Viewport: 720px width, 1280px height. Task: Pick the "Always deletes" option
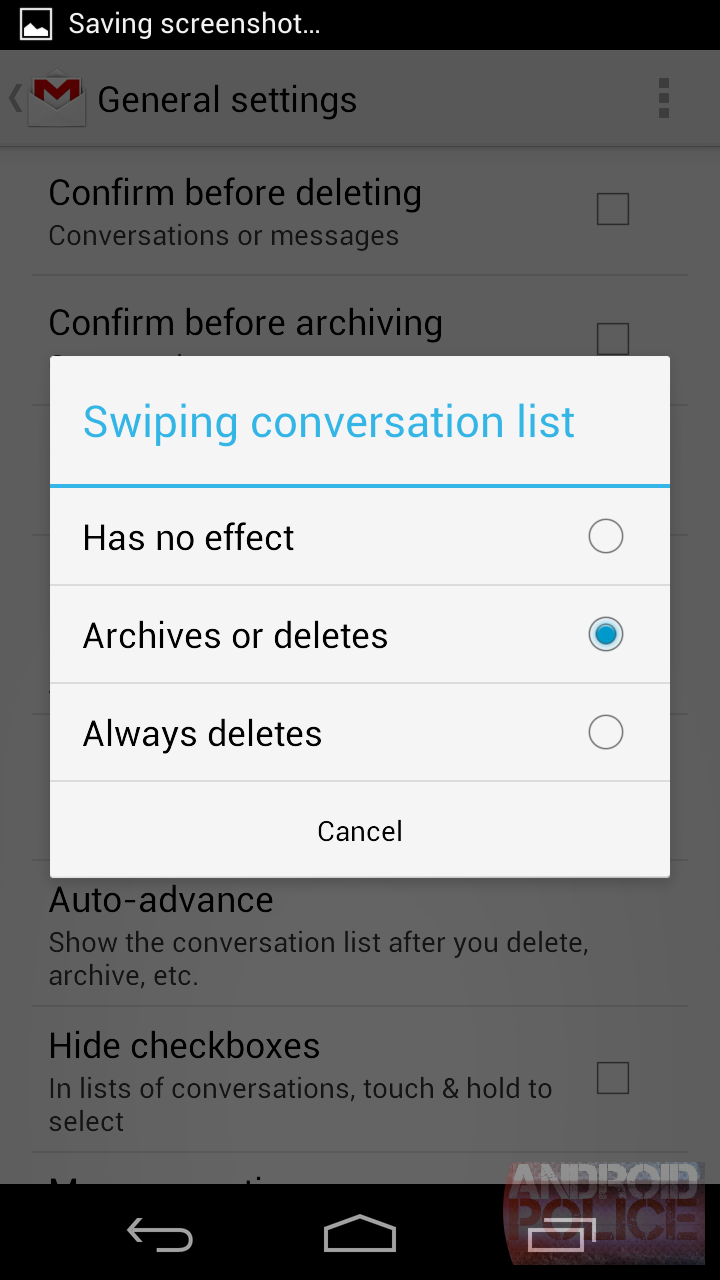[x=360, y=733]
